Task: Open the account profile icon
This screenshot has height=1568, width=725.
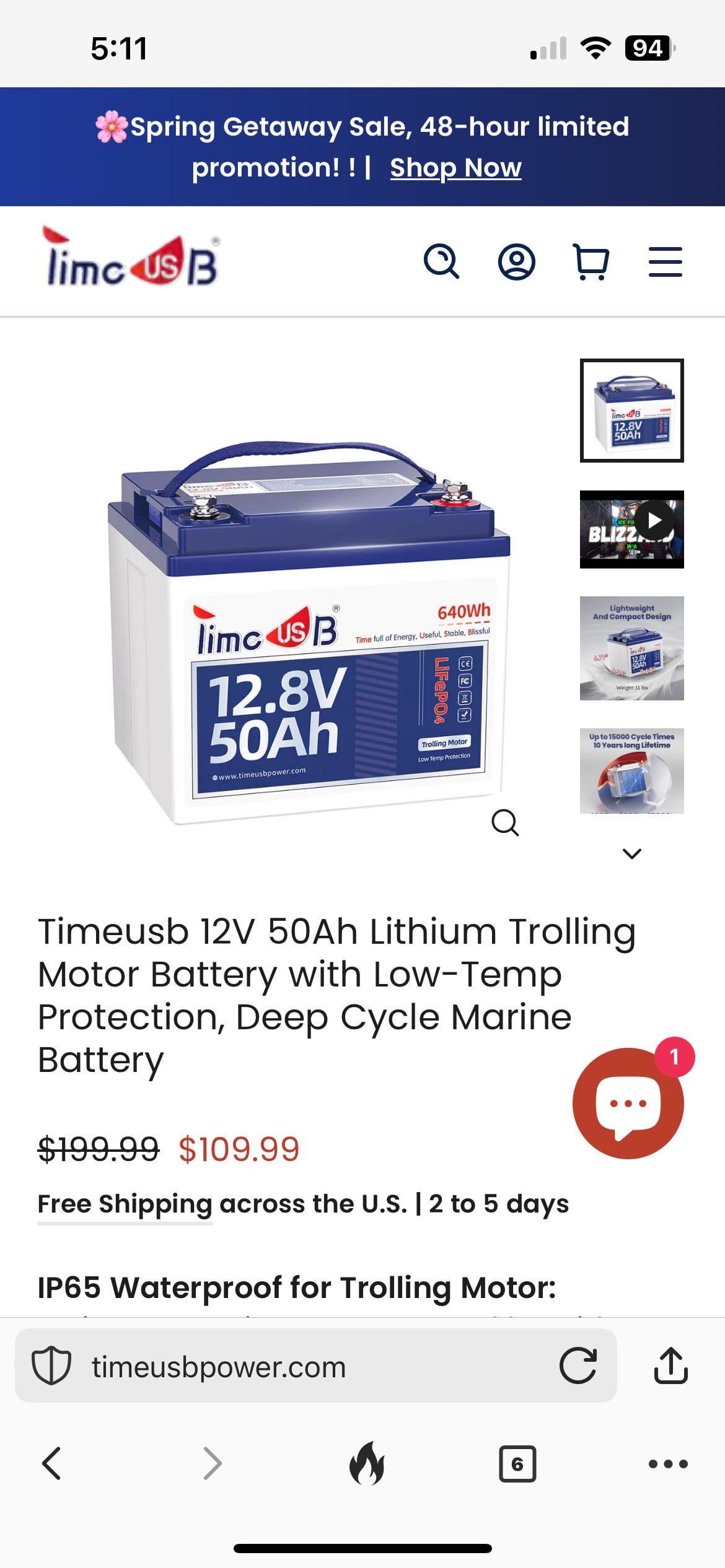Action: coord(516,262)
